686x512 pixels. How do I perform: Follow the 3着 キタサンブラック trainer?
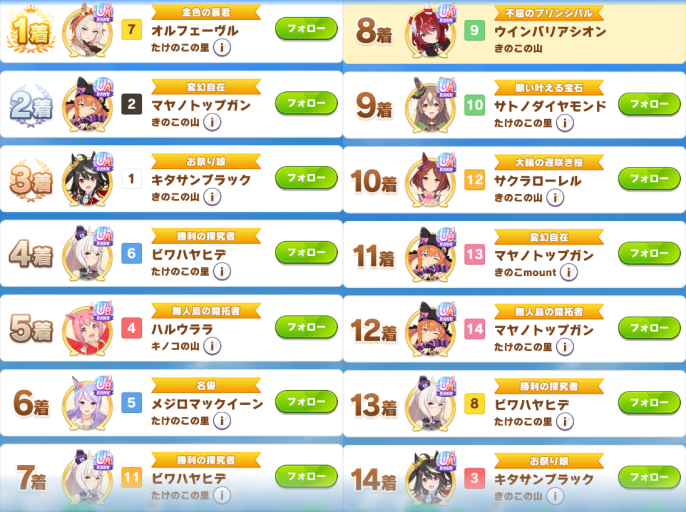[306, 178]
